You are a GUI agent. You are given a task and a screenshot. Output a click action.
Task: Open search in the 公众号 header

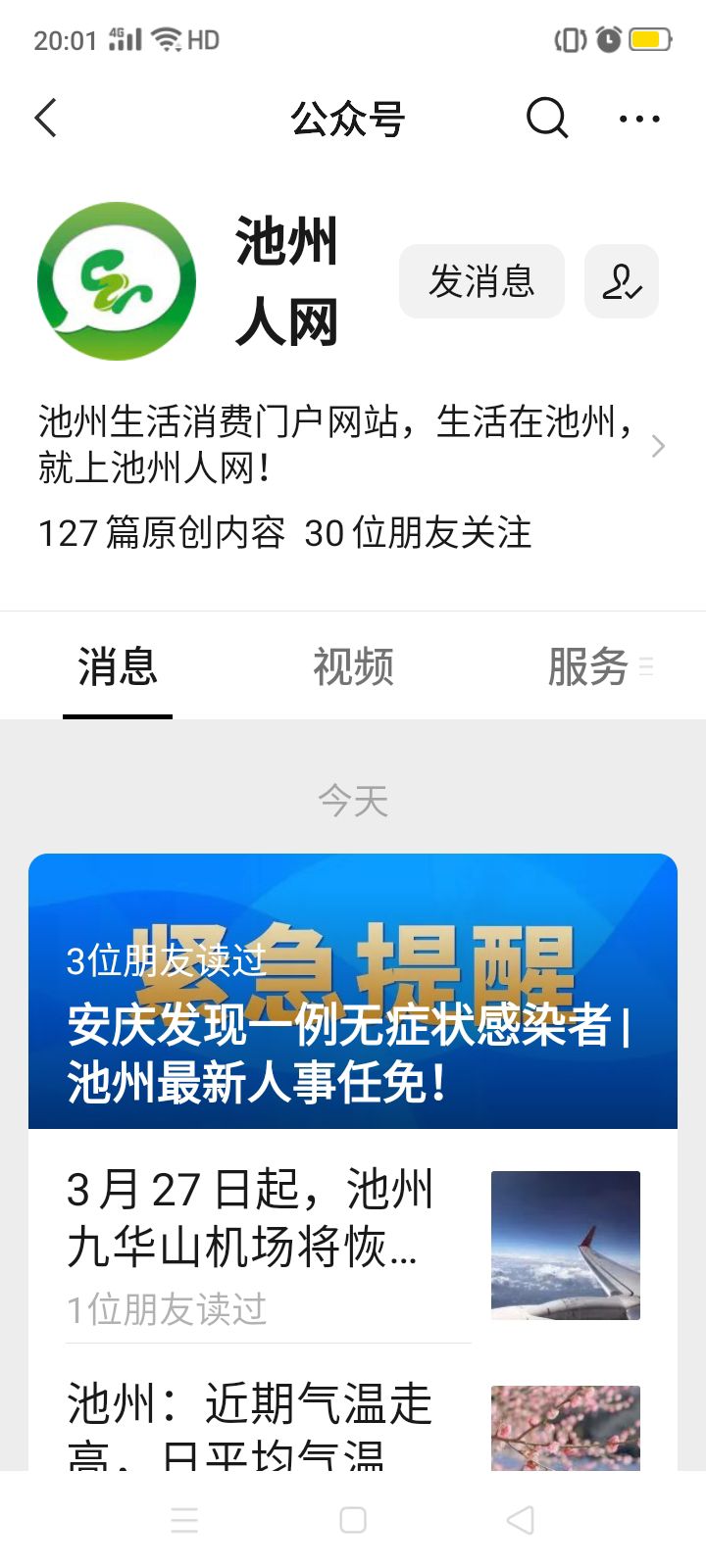coord(546,119)
